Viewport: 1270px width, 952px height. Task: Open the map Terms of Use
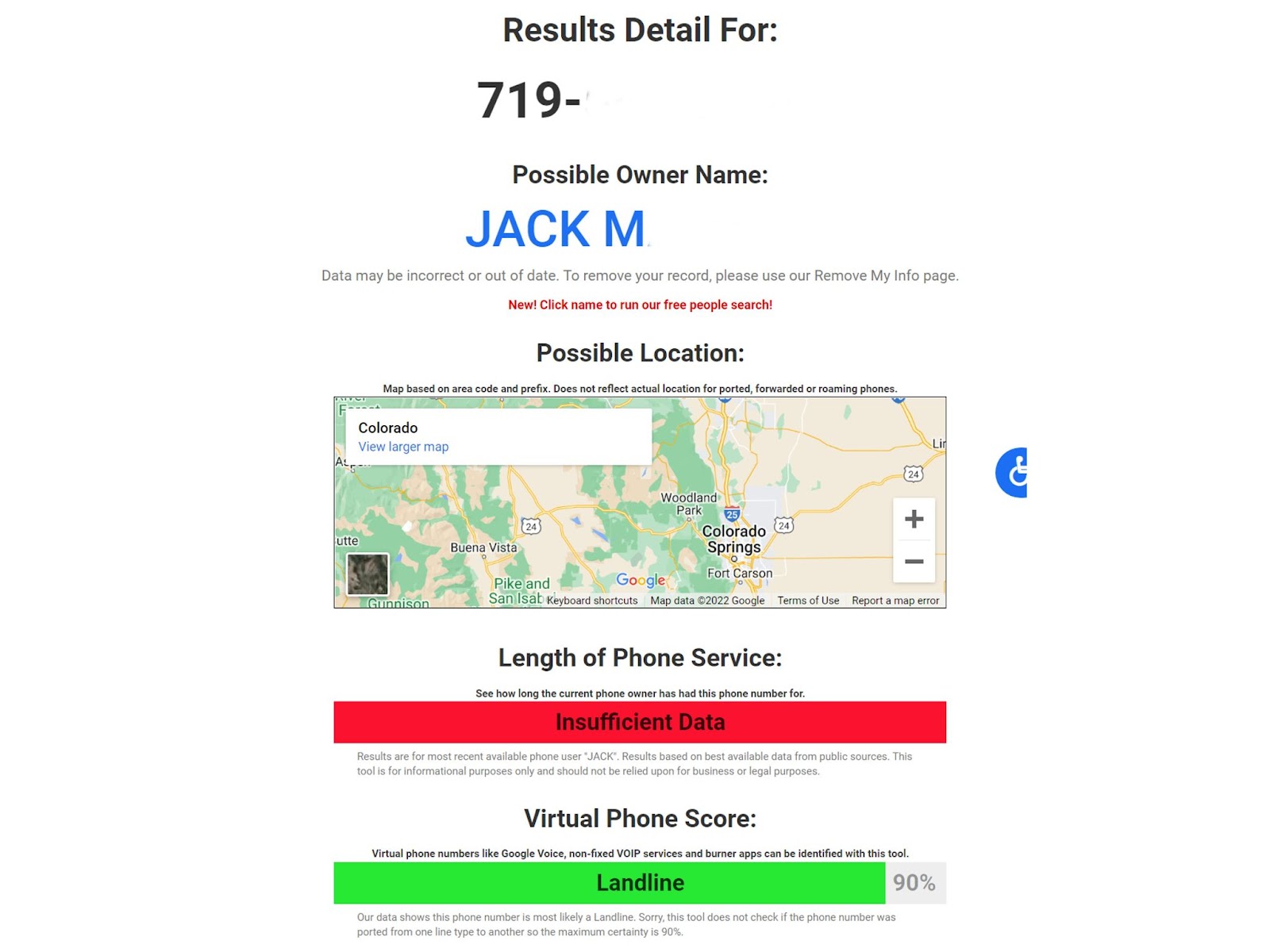click(x=808, y=601)
